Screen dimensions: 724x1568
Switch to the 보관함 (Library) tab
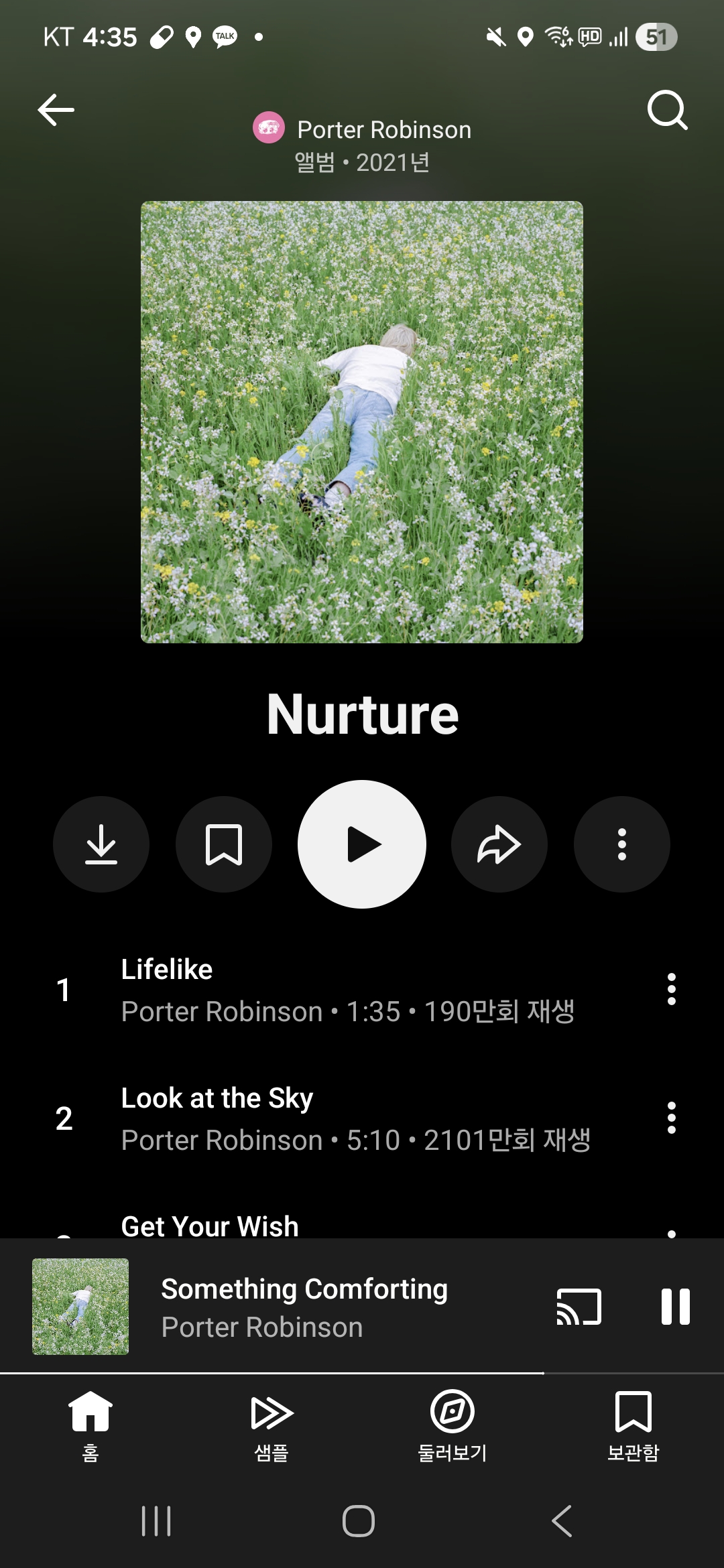[x=633, y=1423]
